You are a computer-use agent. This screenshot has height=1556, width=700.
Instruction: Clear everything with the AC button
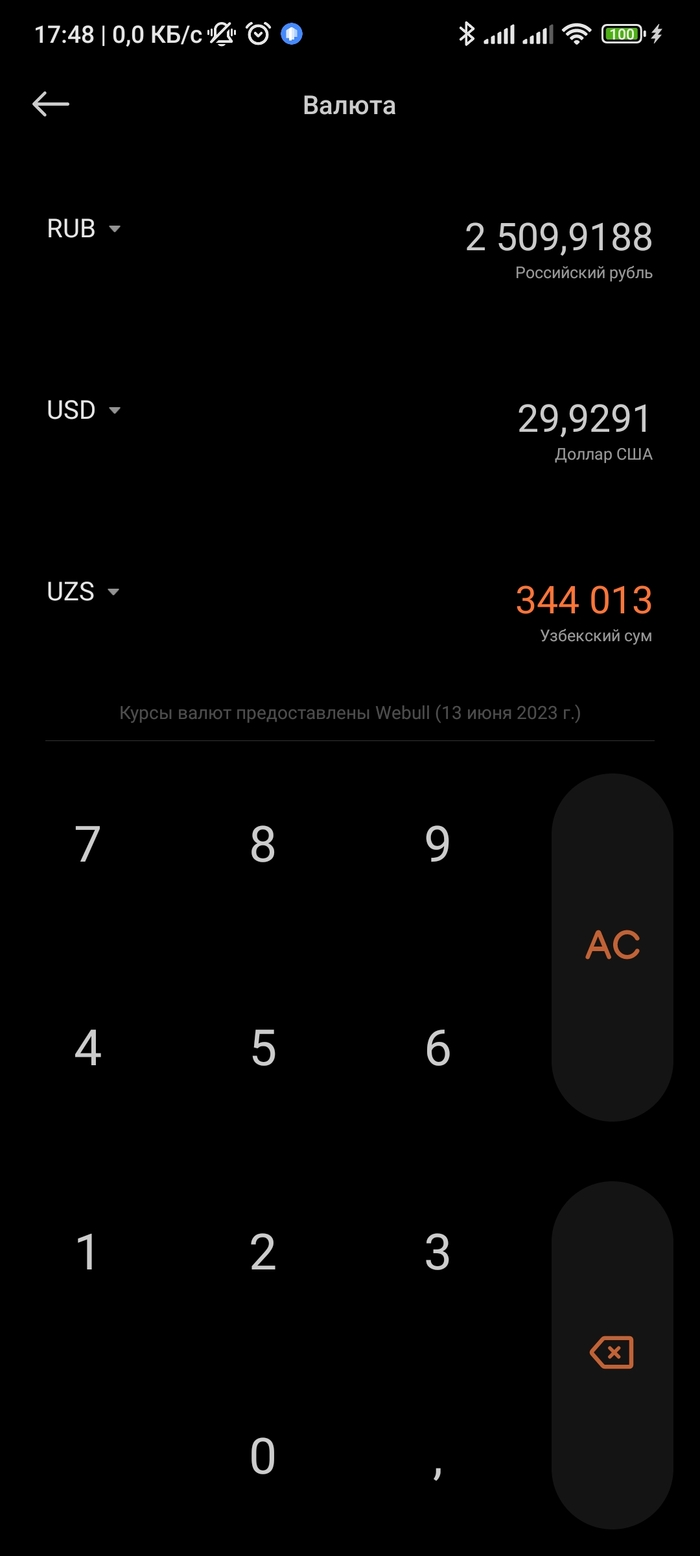(612, 945)
